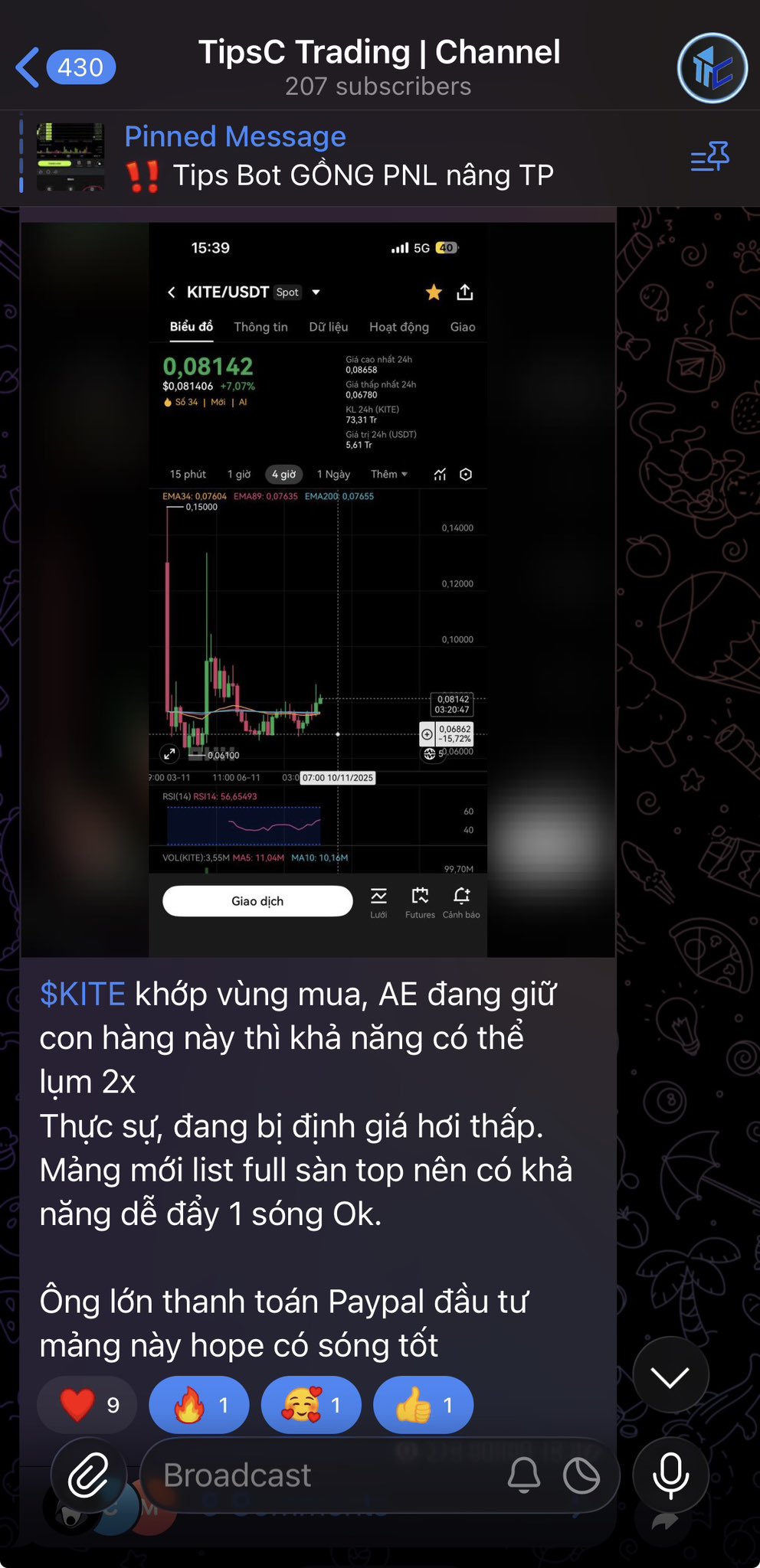Give the post a thumbs up reaction
Screen dimensions: 760x1568
point(423,1405)
